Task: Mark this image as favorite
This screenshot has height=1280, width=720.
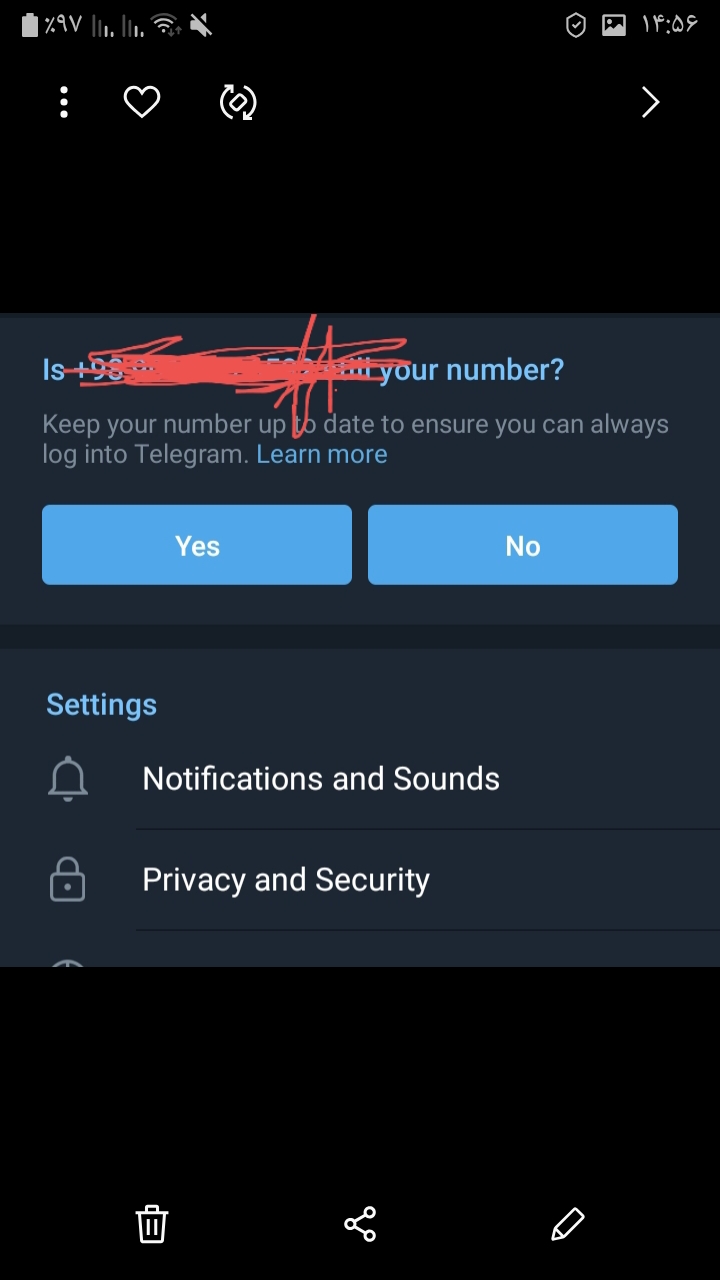Action: click(142, 102)
